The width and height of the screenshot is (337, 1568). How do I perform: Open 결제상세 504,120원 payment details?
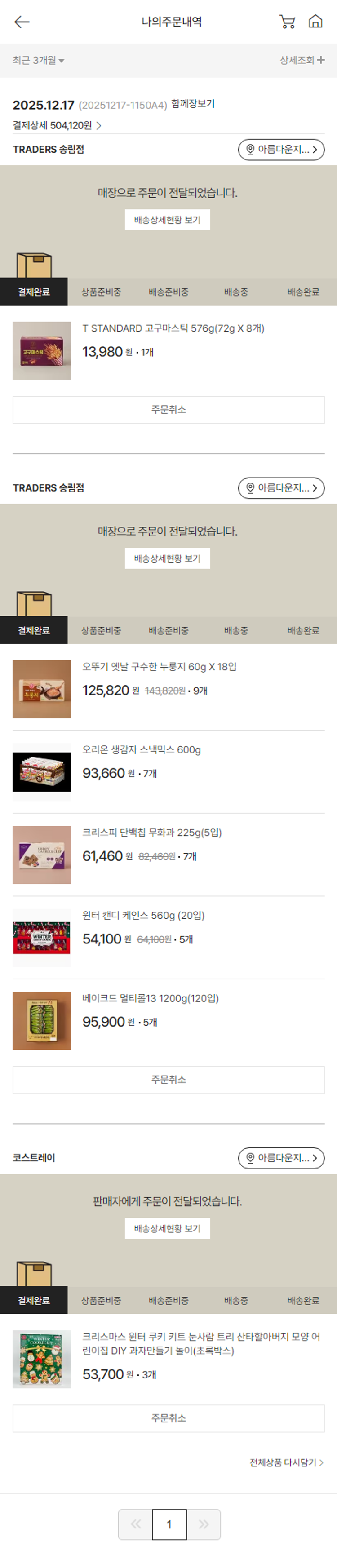[x=57, y=125]
